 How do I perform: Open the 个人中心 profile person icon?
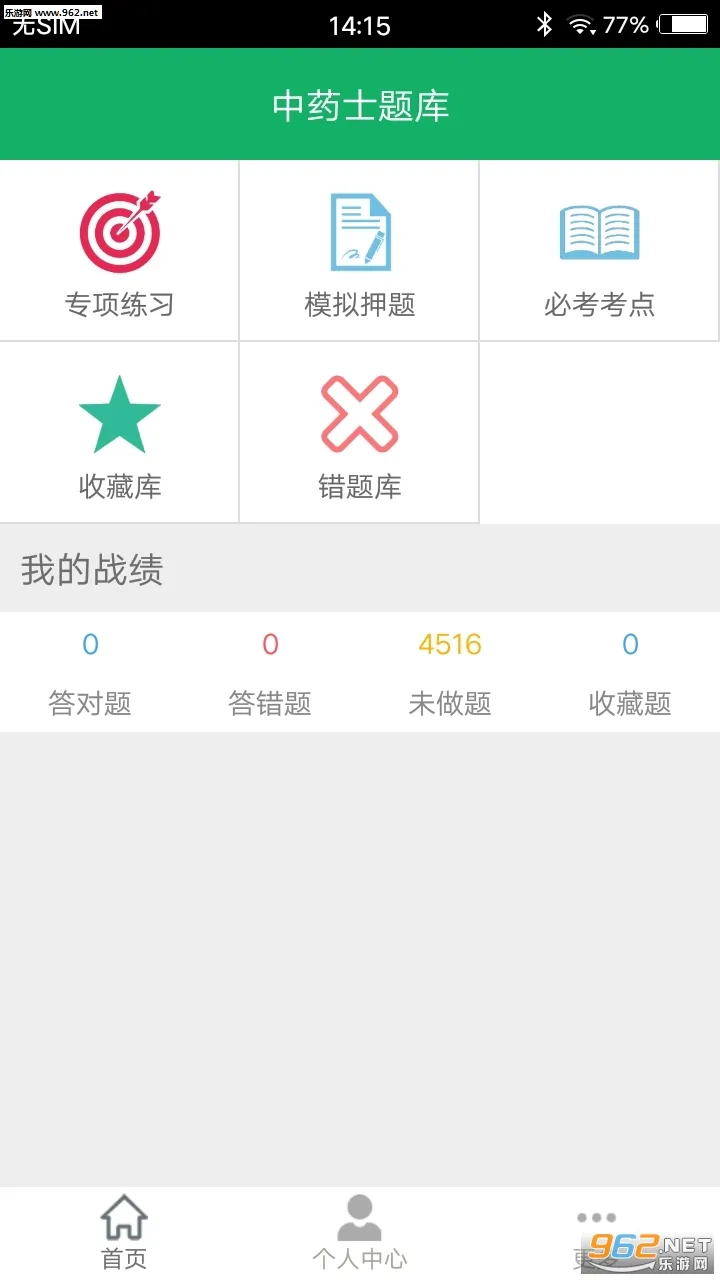359,1216
